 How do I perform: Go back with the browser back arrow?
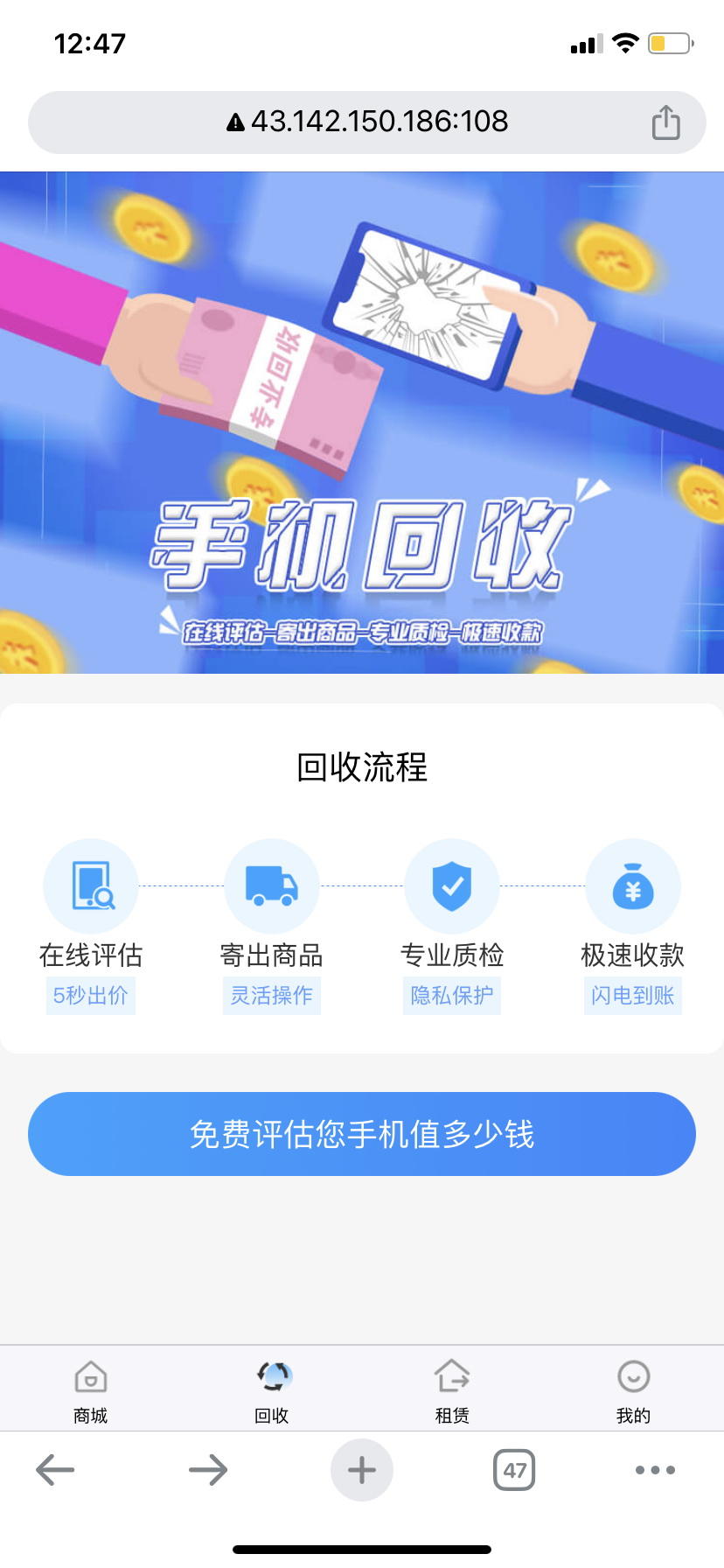click(x=56, y=1470)
